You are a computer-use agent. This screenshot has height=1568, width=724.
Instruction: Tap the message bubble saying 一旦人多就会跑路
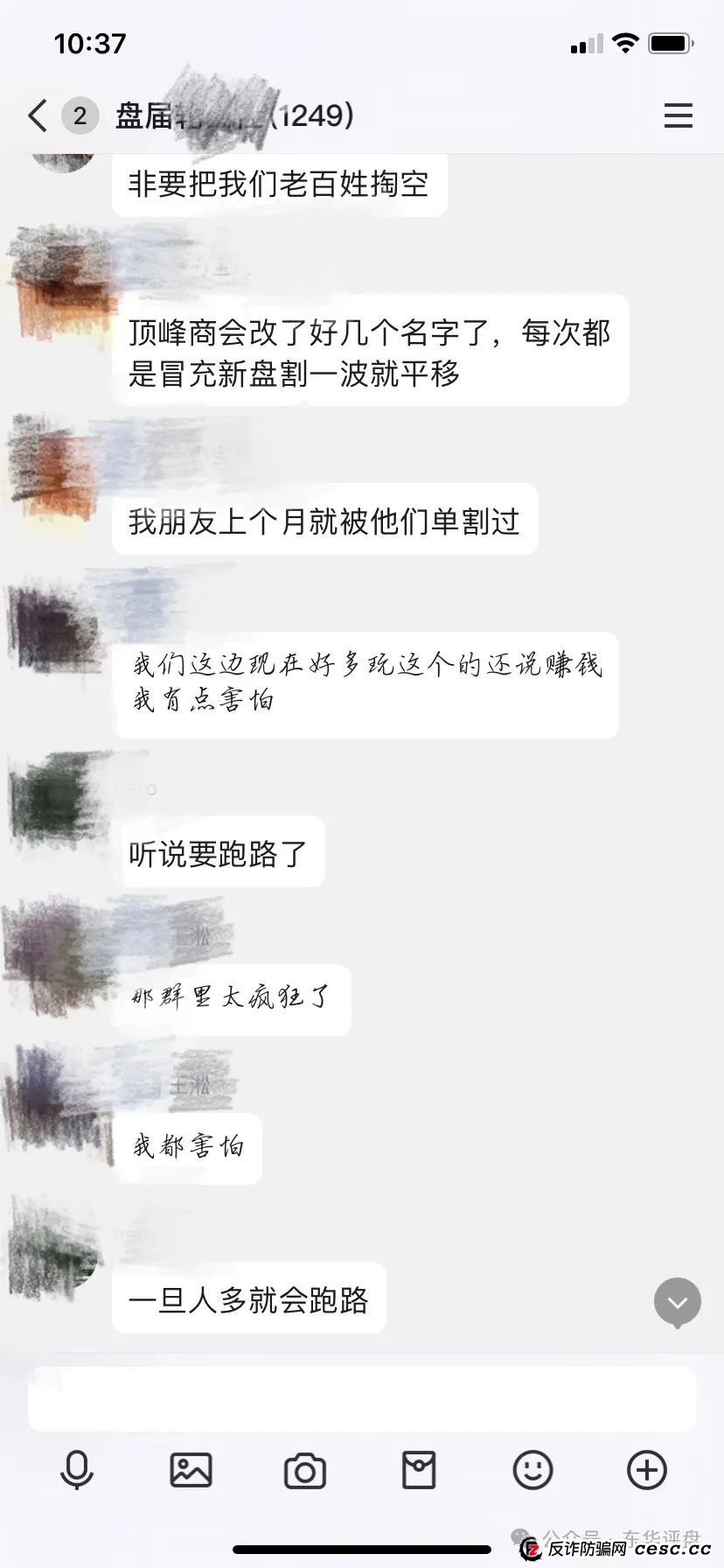pos(248,1298)
